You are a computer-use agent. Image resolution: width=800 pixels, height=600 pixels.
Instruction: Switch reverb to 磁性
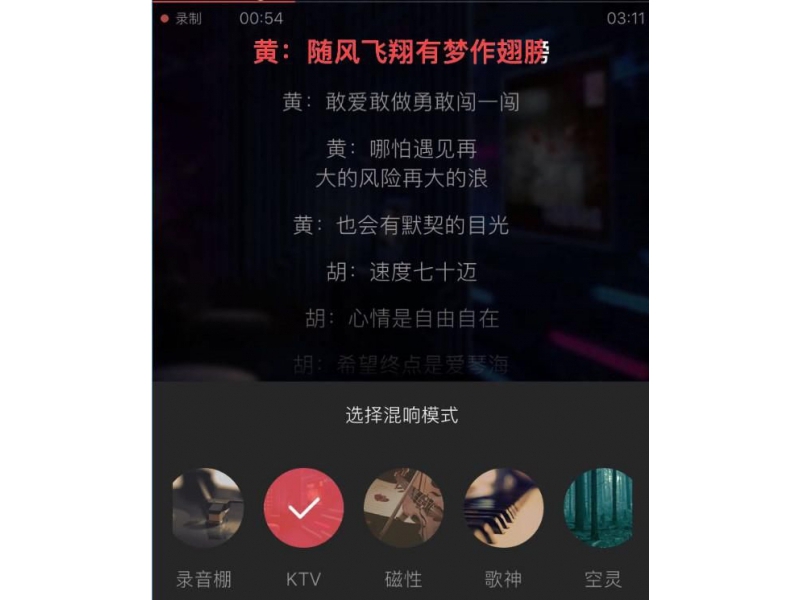pos(403,508)
